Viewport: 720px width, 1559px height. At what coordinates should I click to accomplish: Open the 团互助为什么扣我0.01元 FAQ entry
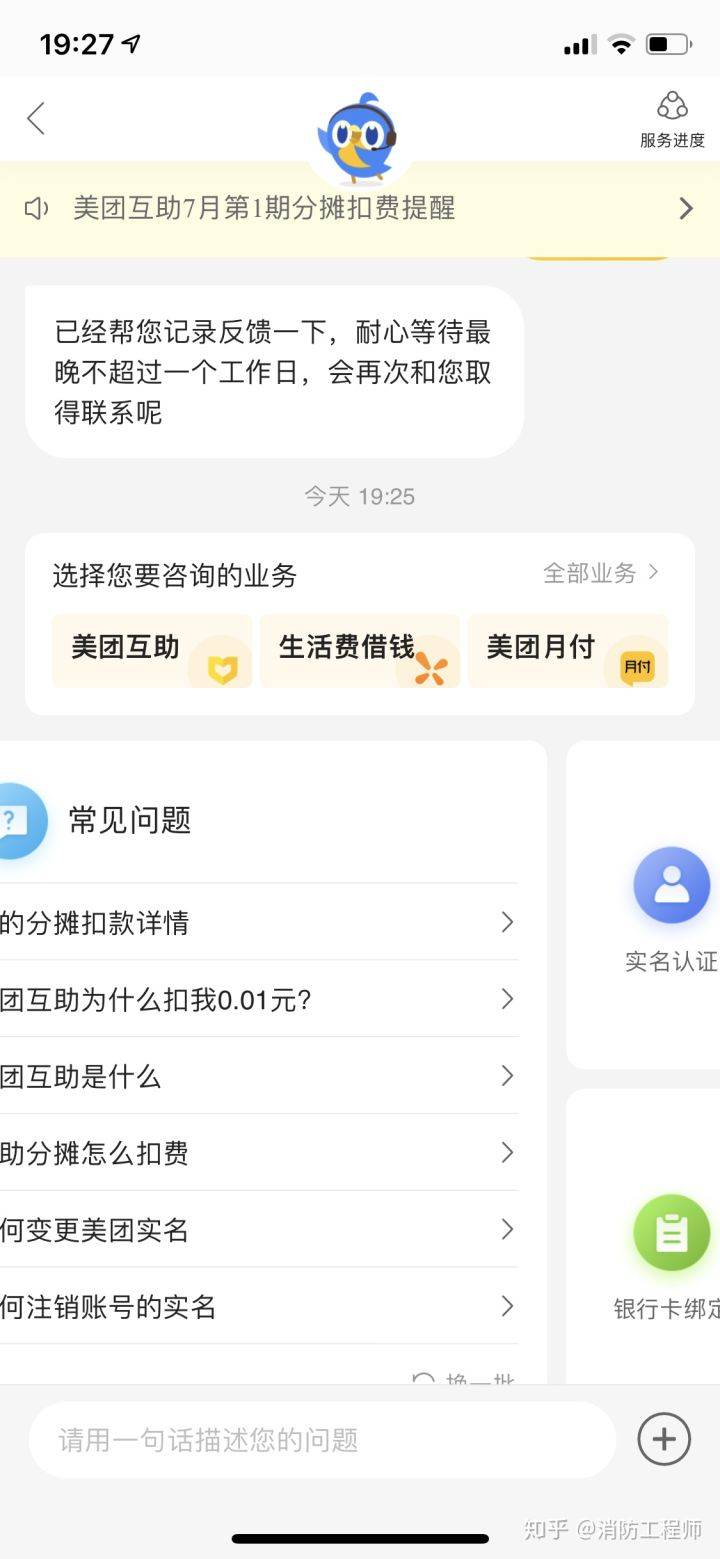[x=260, y=999]
